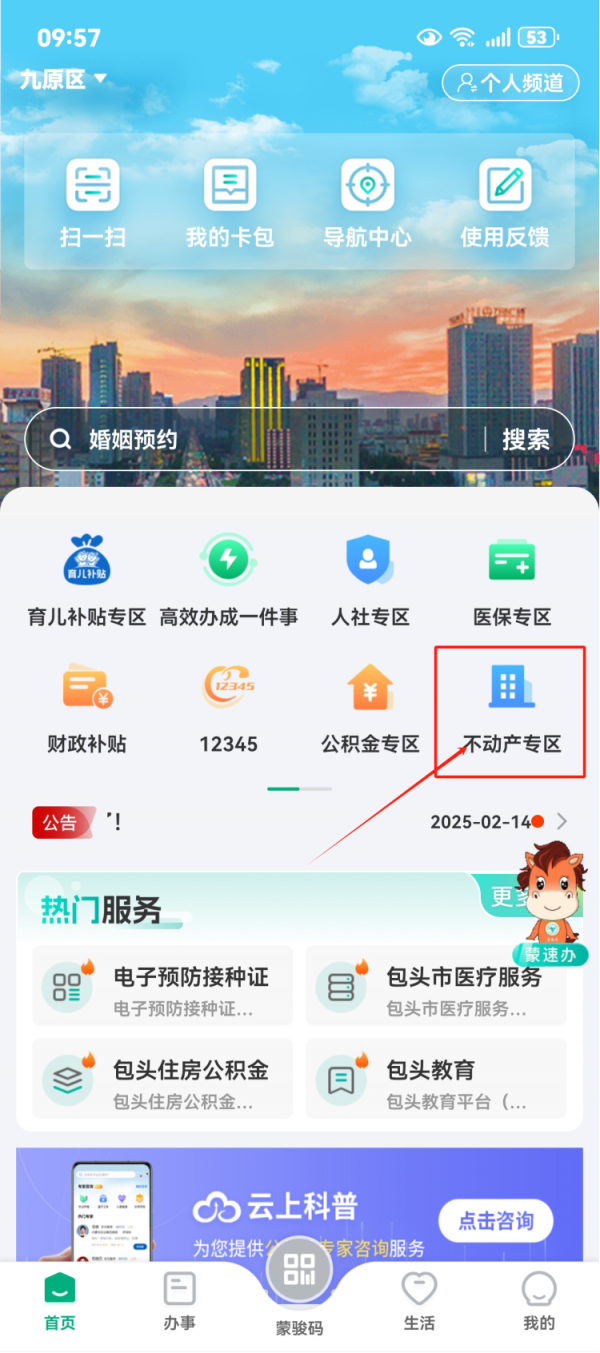The height and width of the screenshot is (1353, 600).
Task: Open 使用反馈 feedback
Action: 504,203
